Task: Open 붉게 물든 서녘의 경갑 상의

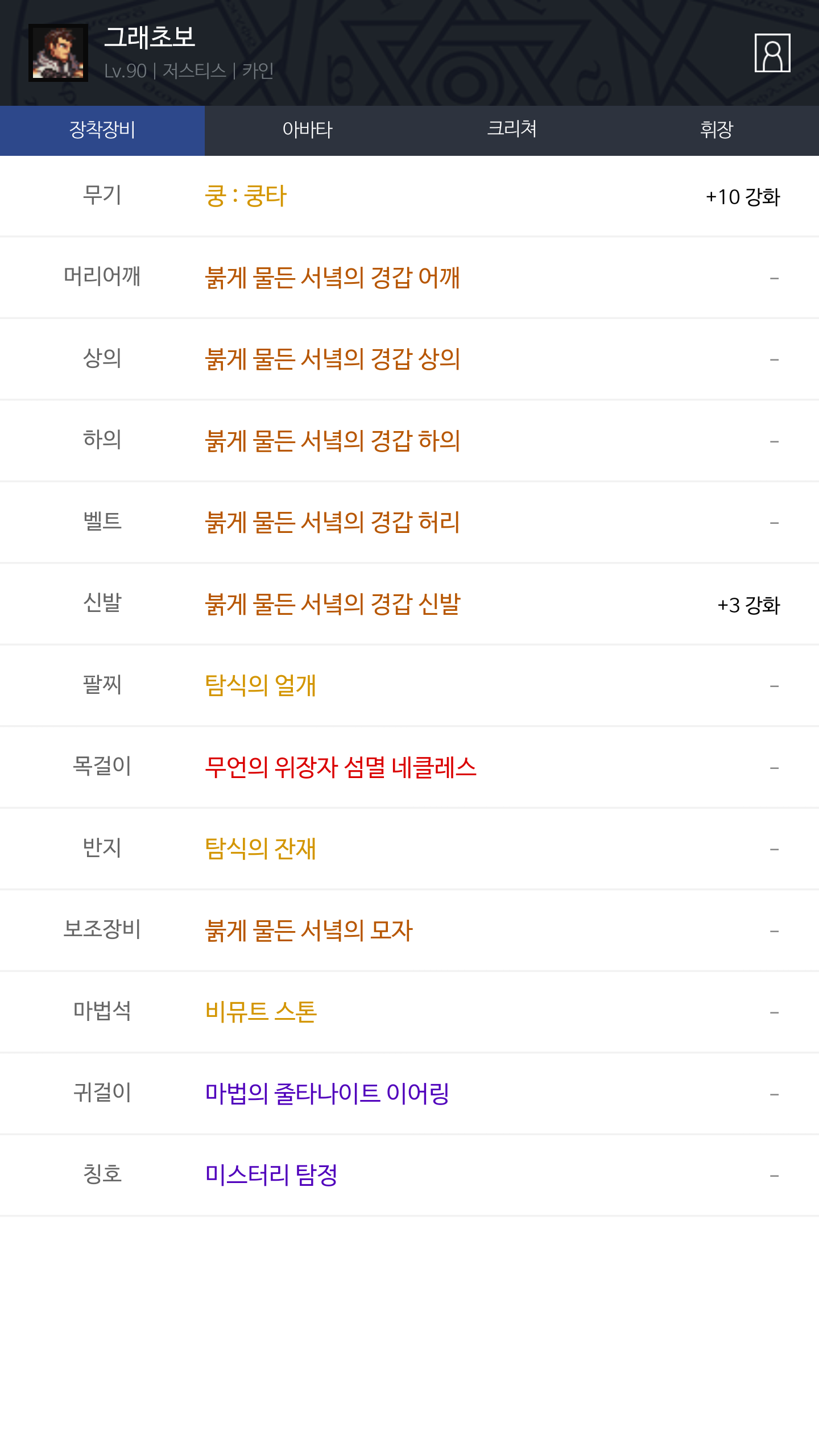Action: point(333,359)
